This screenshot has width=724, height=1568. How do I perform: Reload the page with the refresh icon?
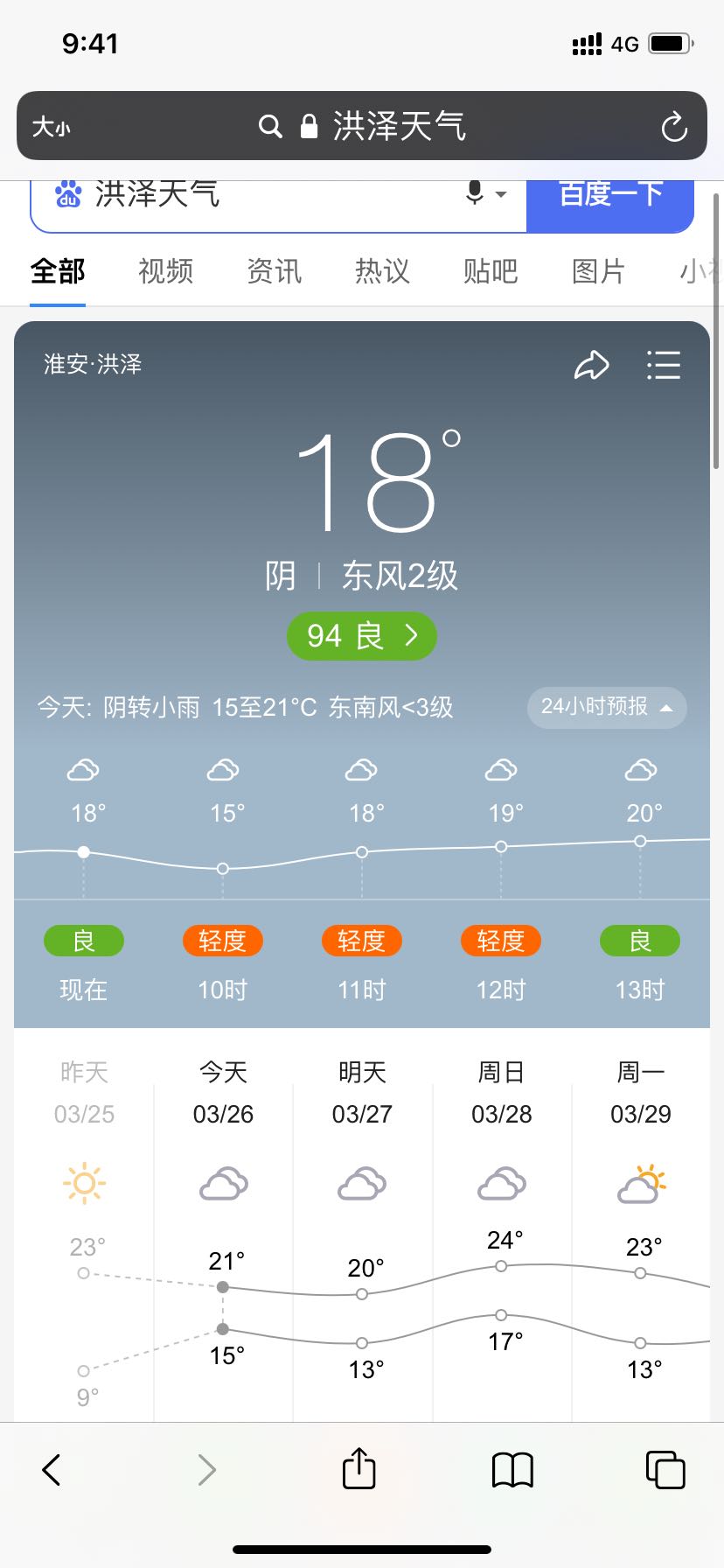pyautogui.click(x=674, y=127)
